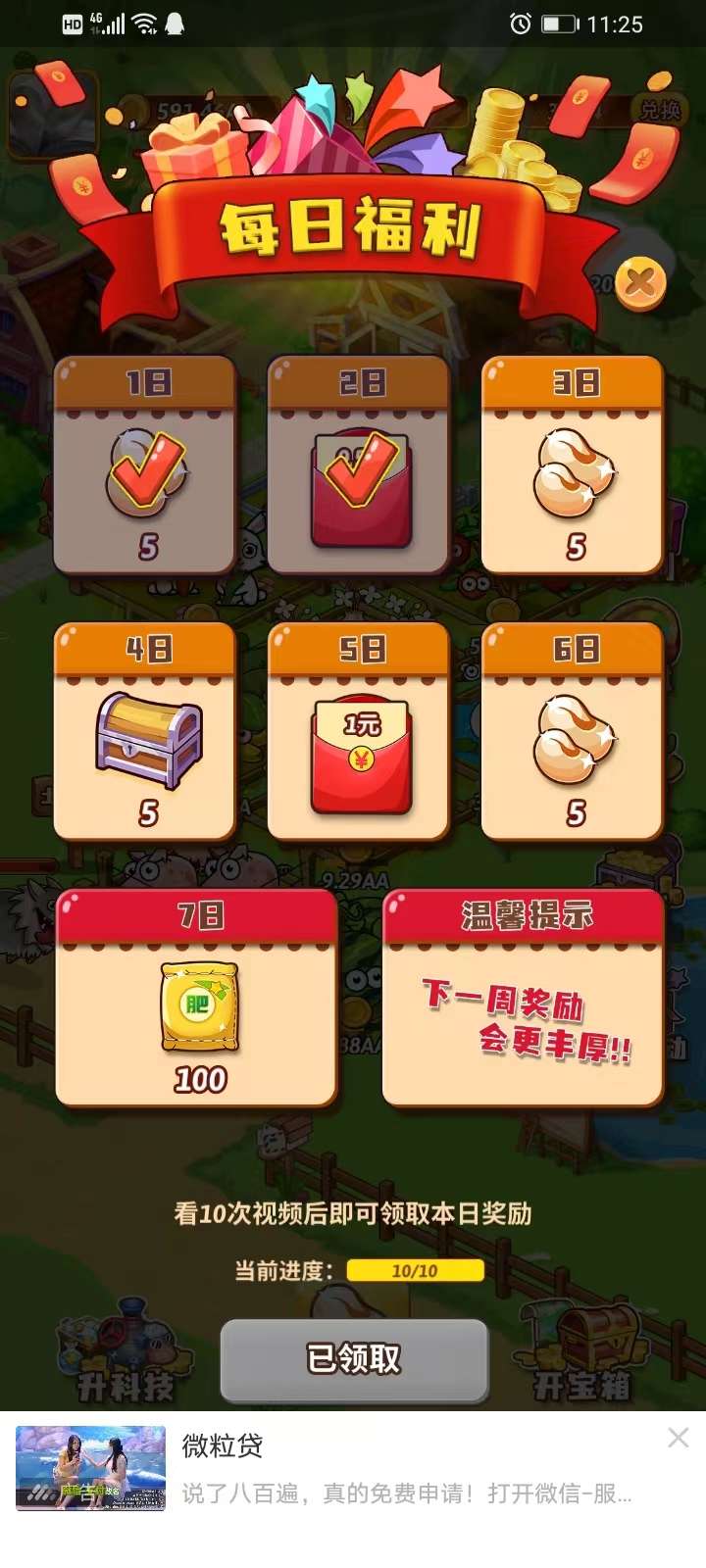The width and height of the screenshot is (706, 1568).
Task: Tap the greyed 已领取 button
Action: [354, 1359]
